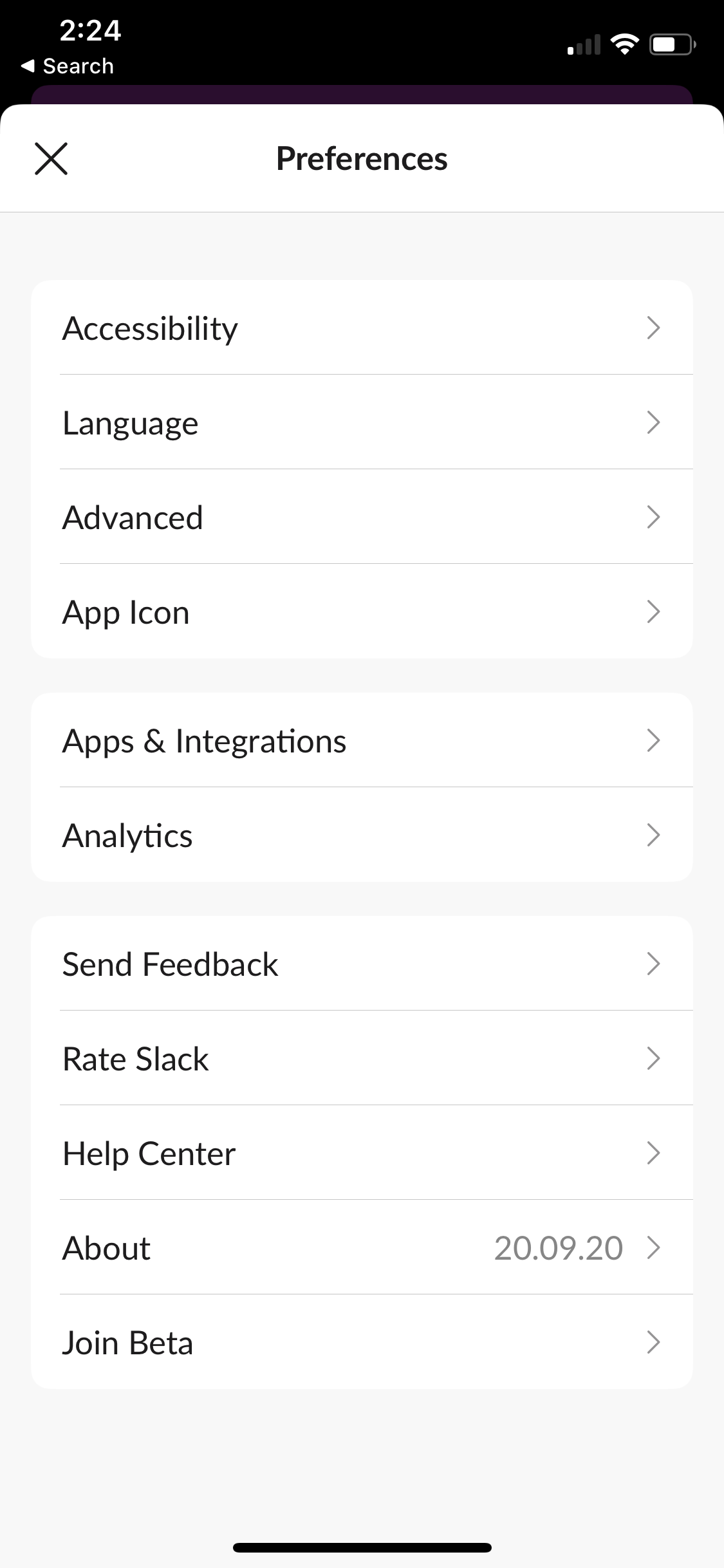This screenshot has width=724, height=1568.
Task: Select Join Beta
Action: (362, 1342)
